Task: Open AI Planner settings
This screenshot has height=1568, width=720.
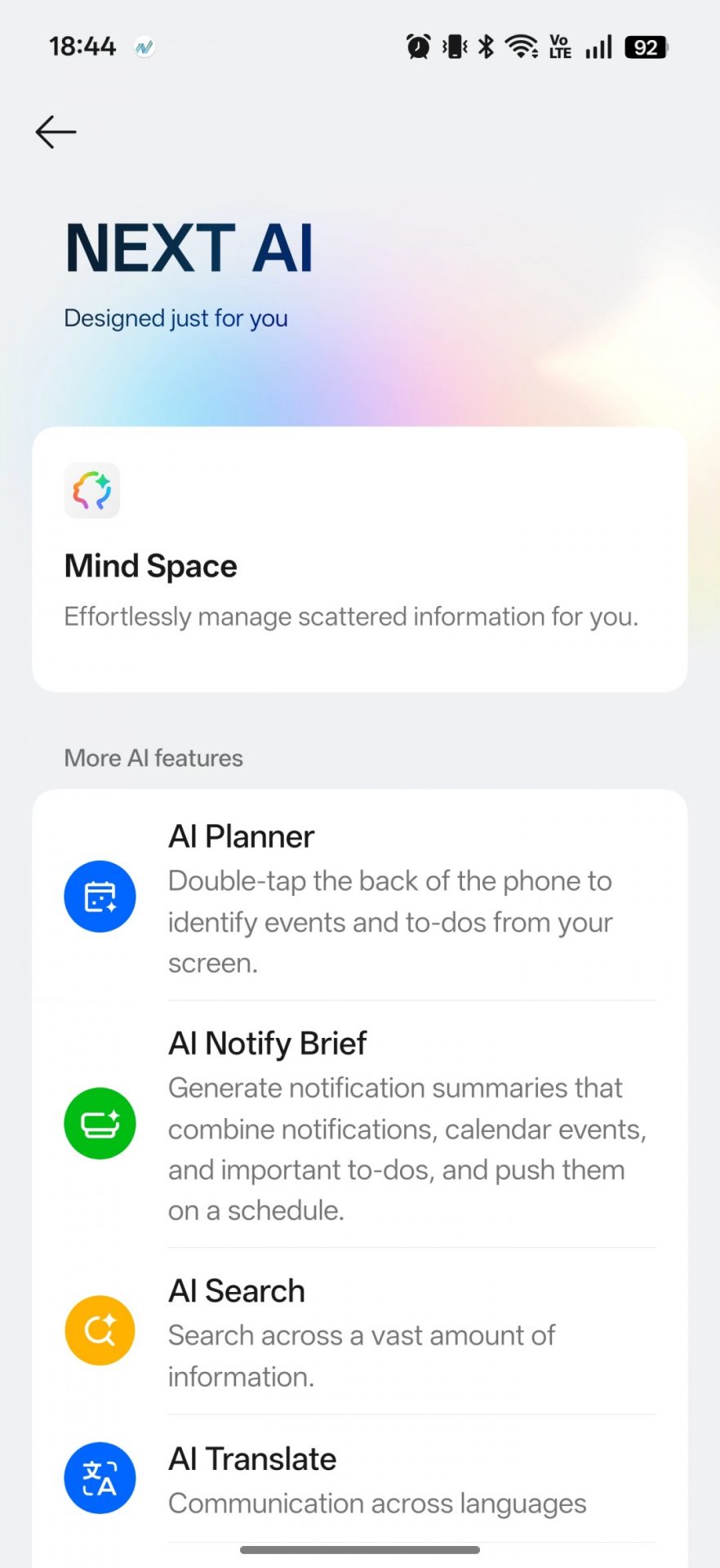Action: (359, 897)
